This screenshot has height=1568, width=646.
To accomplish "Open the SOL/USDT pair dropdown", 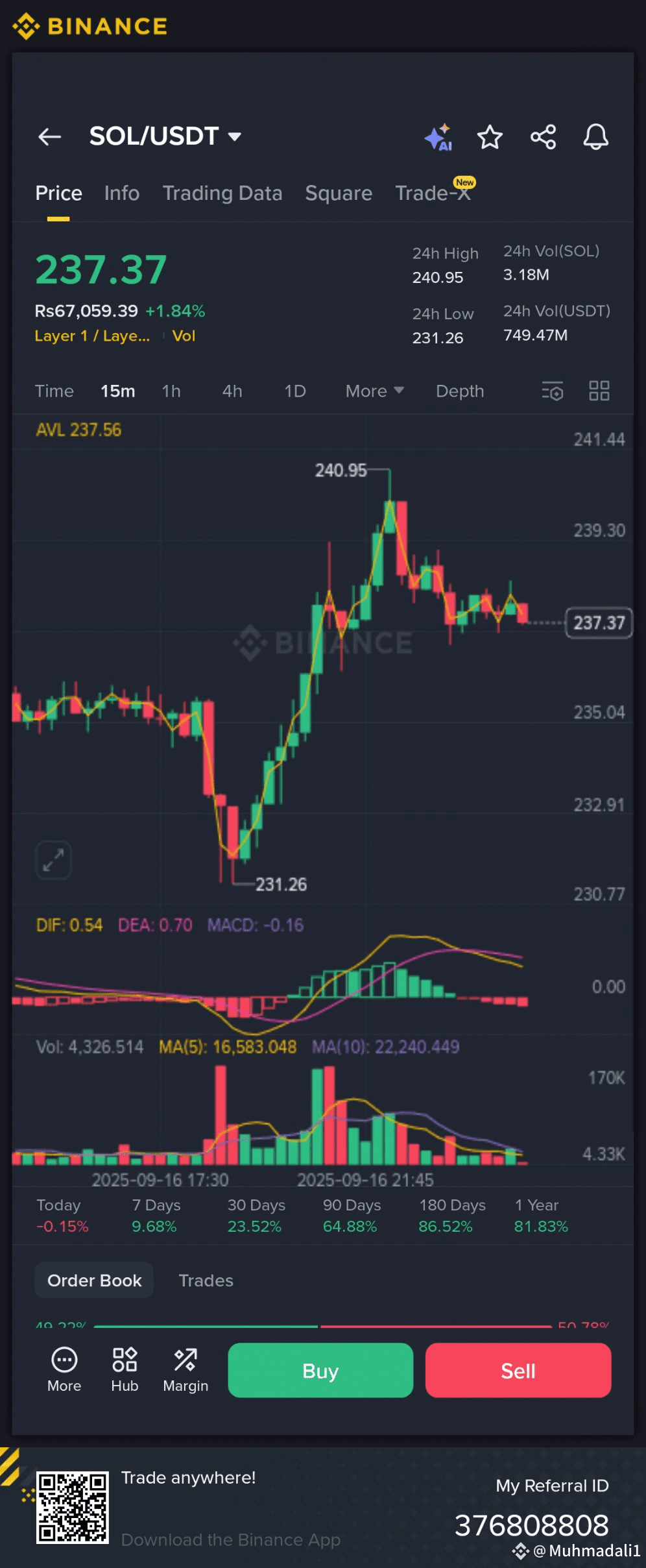I will pyautogui.click(x=165, y=136).
